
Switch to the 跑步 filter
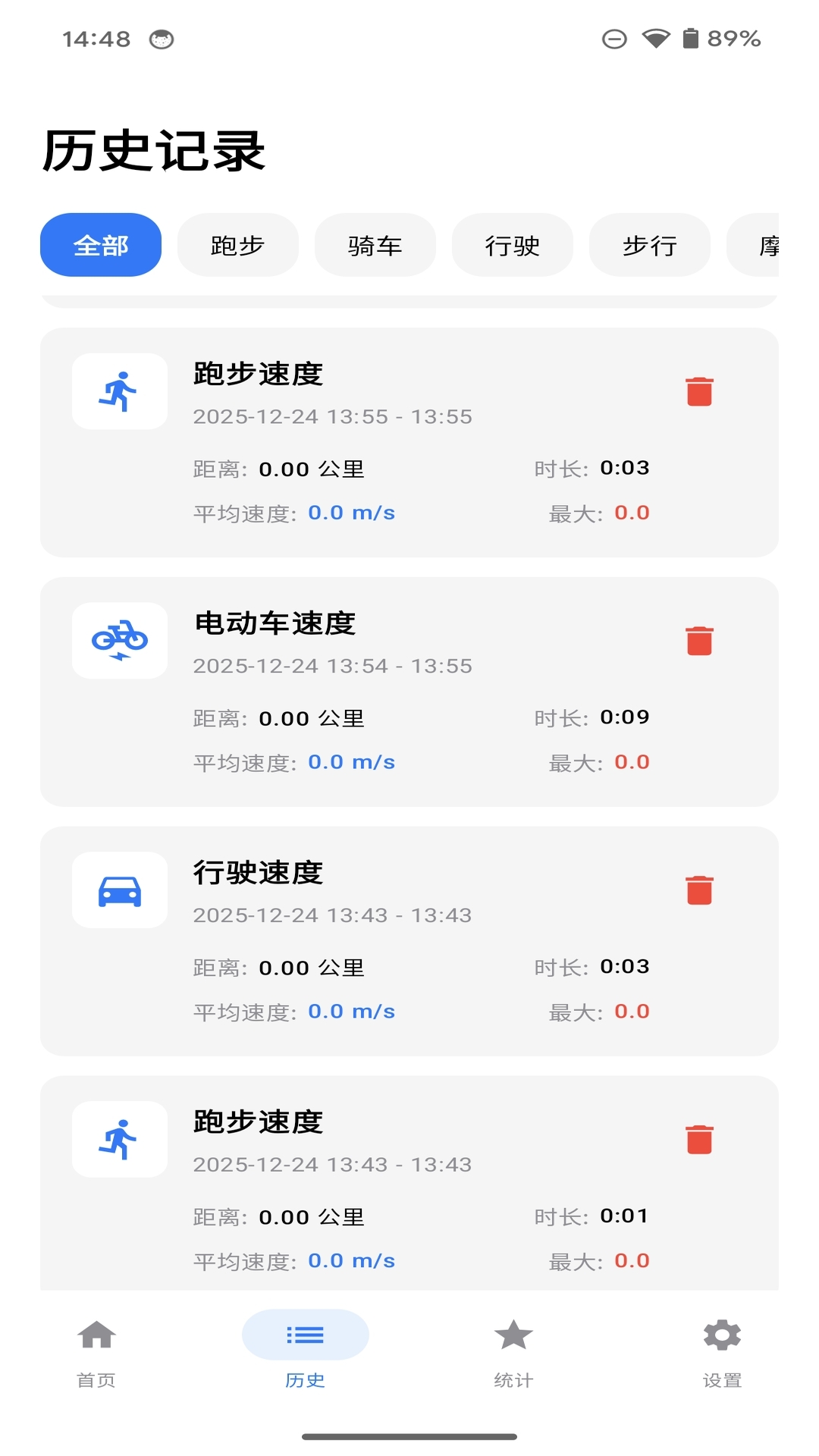point(237,245)
